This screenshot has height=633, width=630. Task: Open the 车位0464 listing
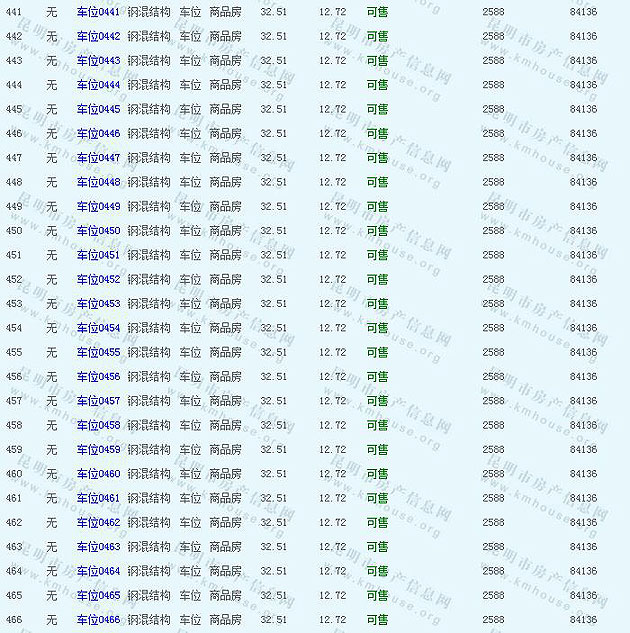(x=98, y=571)
